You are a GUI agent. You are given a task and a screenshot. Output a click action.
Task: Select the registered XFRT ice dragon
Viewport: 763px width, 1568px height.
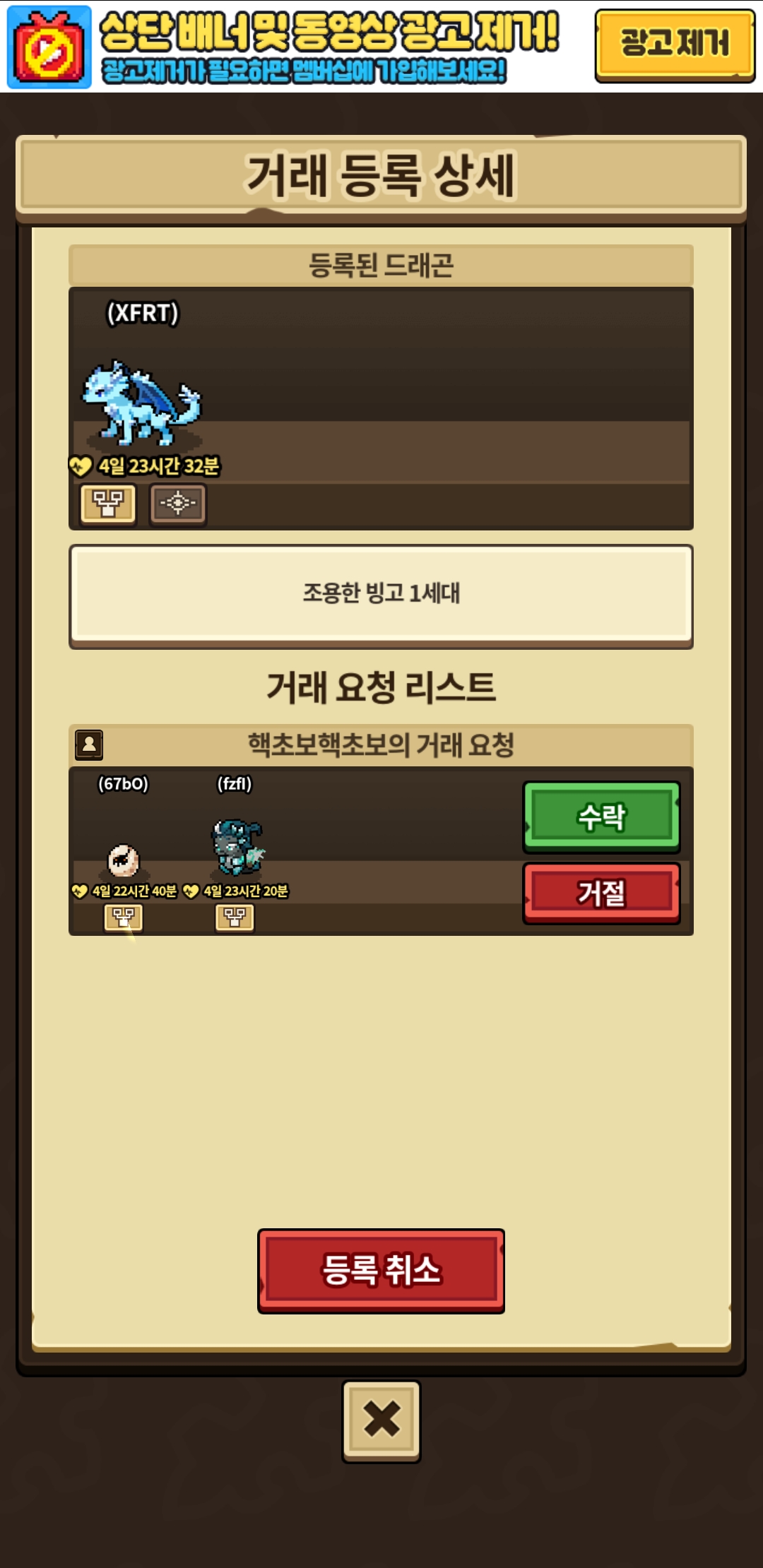(x=142, y=404)
